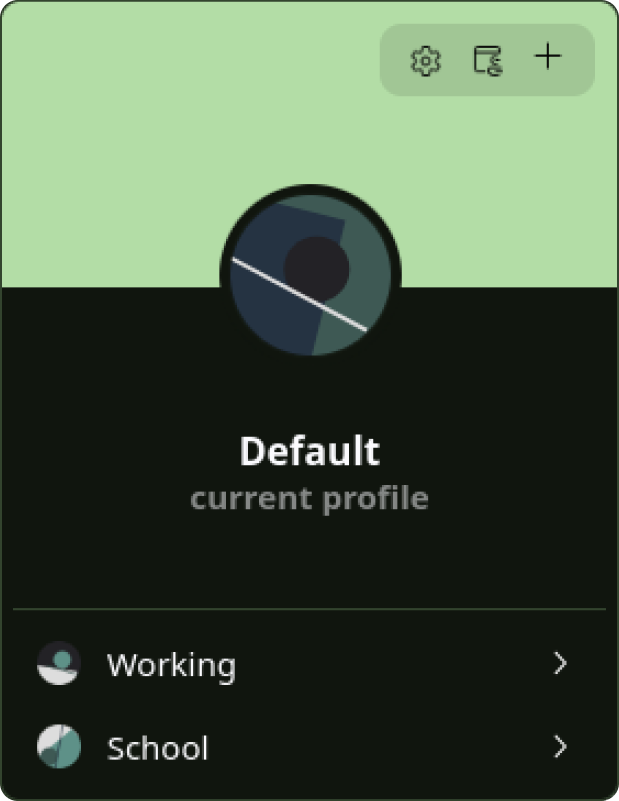This screenshot has width=619, height=801.
Task: Add a new profile
Action: click(x=548, y=57)
